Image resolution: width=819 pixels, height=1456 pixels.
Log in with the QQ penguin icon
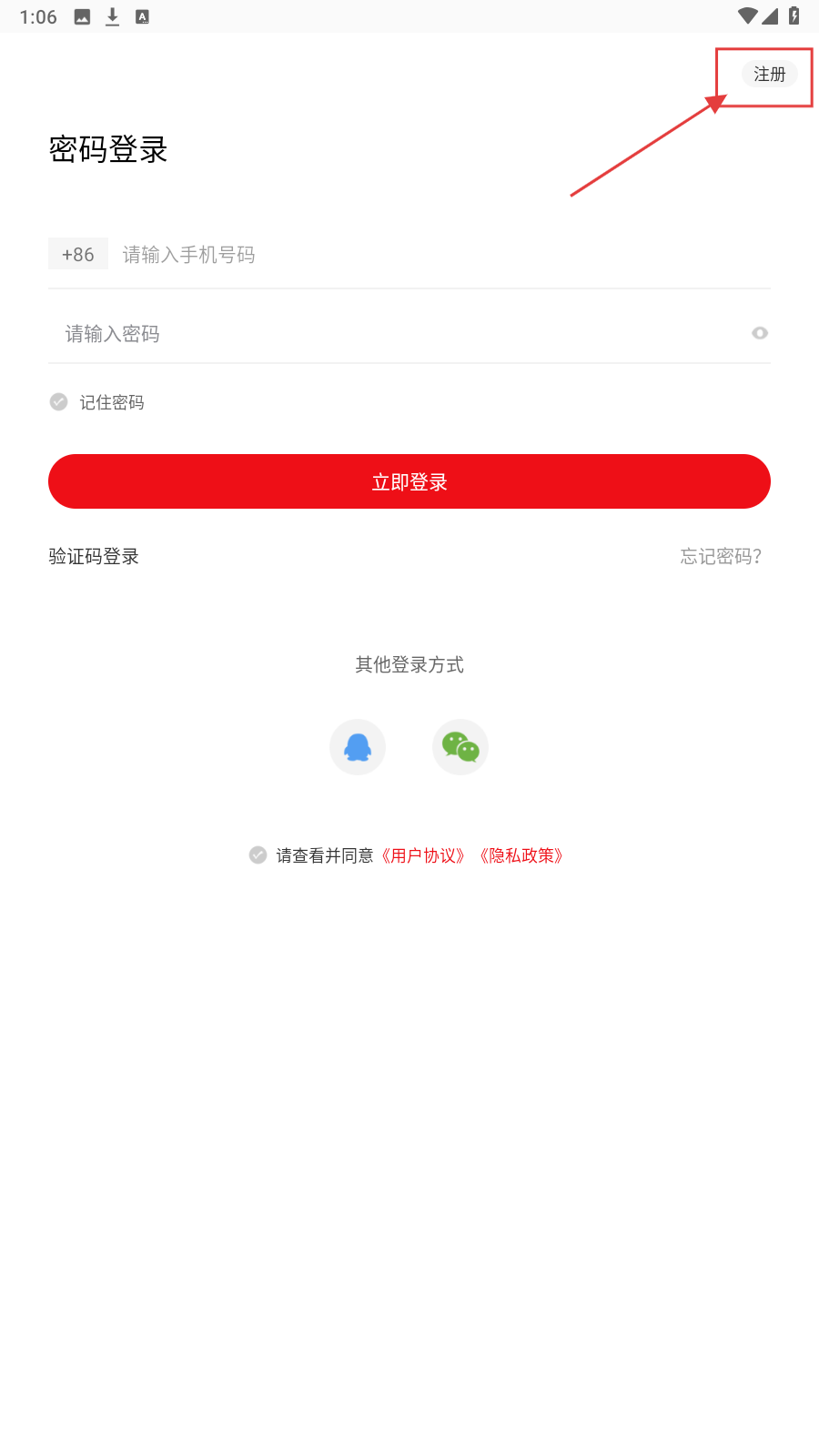pyautogui.click(x=358, y=747)
